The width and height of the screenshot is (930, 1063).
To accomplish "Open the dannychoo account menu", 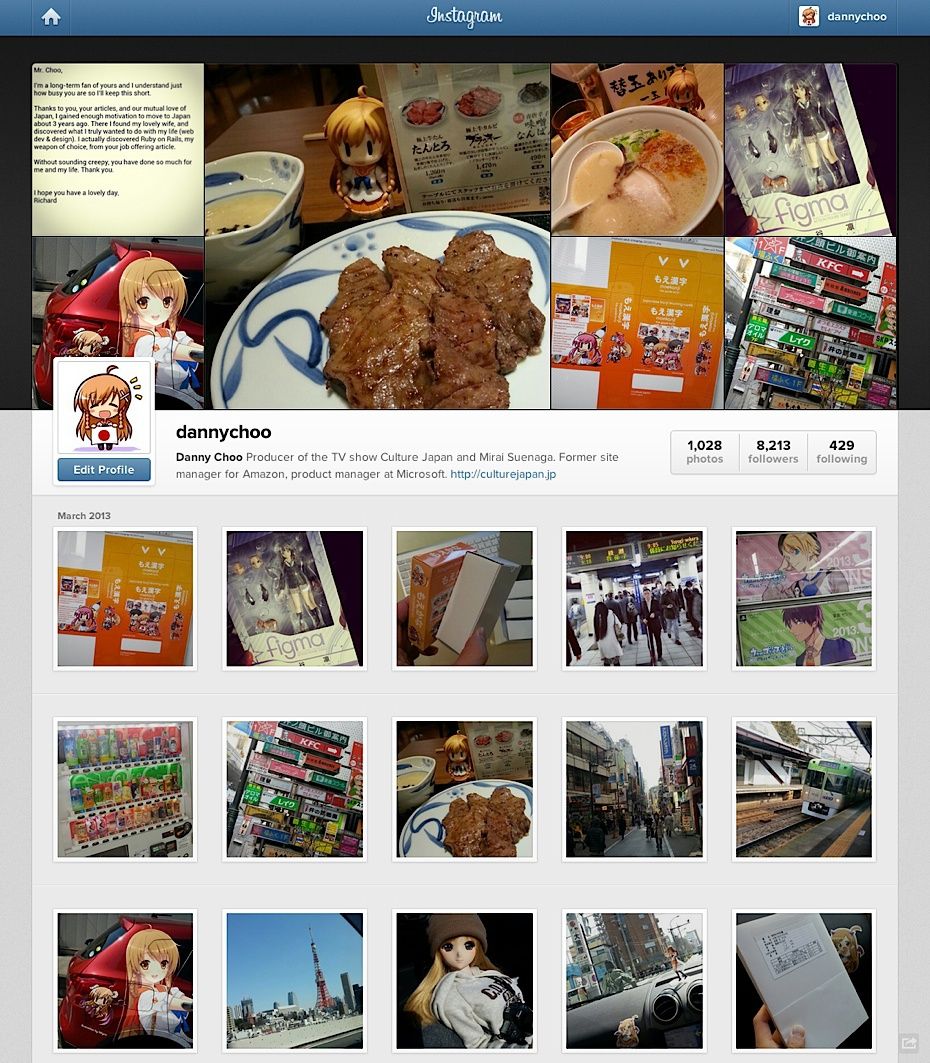I will [843, 17].
